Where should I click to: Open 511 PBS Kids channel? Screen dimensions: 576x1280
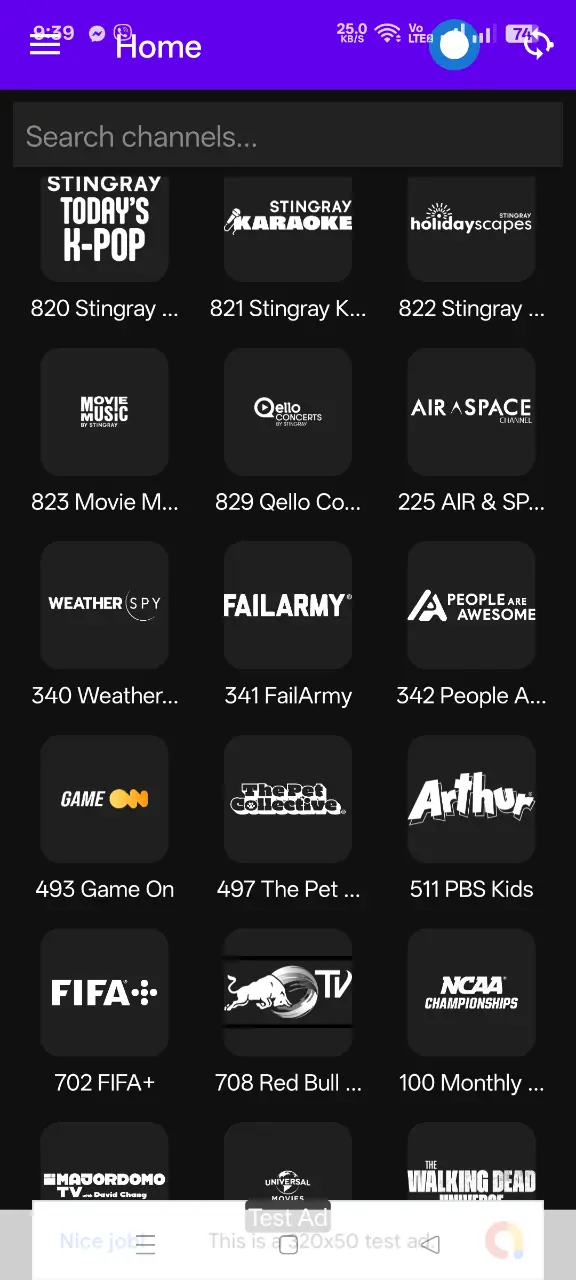point(471,818)
